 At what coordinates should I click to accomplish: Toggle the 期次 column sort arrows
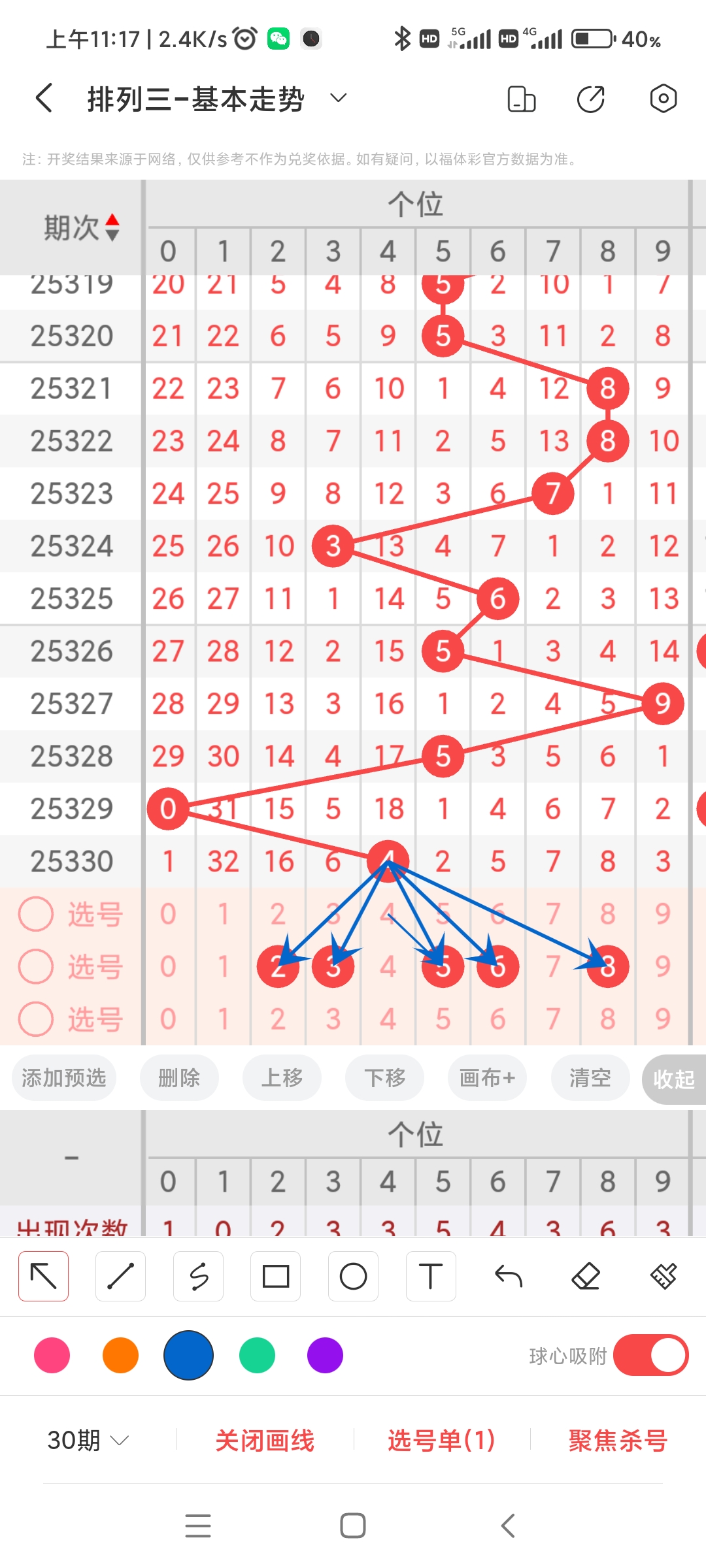(113, 227)
